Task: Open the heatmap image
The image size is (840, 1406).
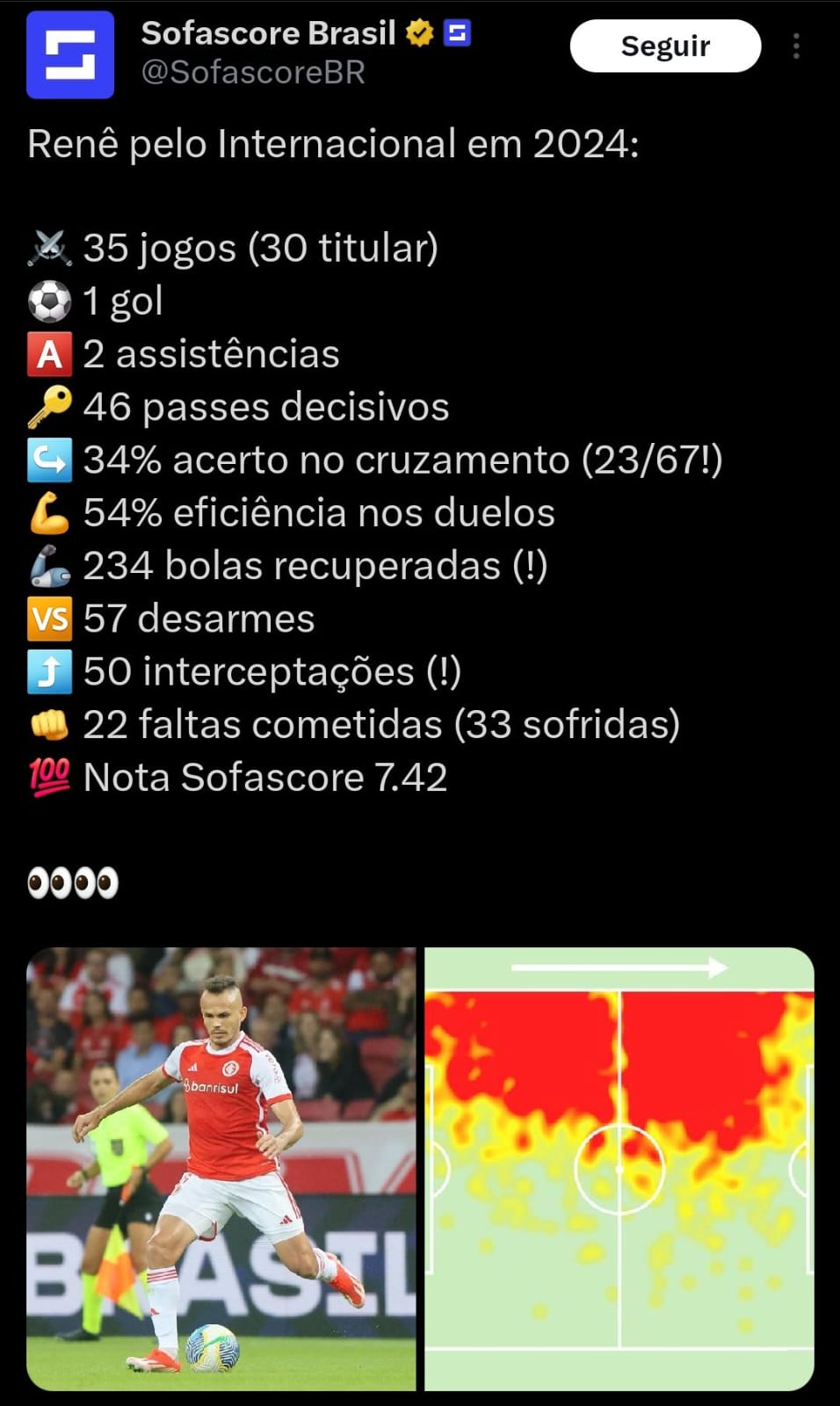Action: (619, 1169)
